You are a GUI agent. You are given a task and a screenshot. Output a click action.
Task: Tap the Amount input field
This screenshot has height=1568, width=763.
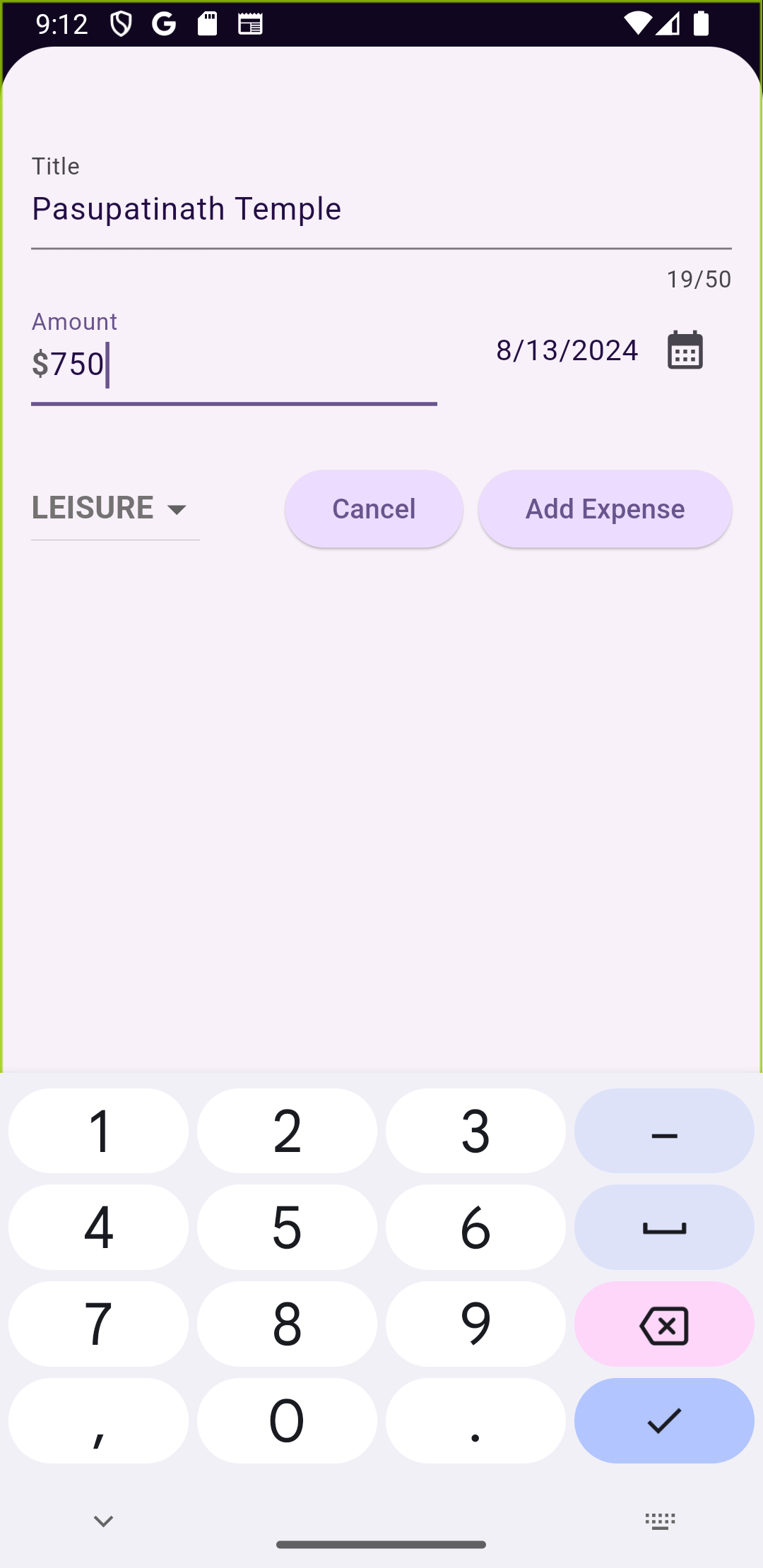click(x=233, y=364)
